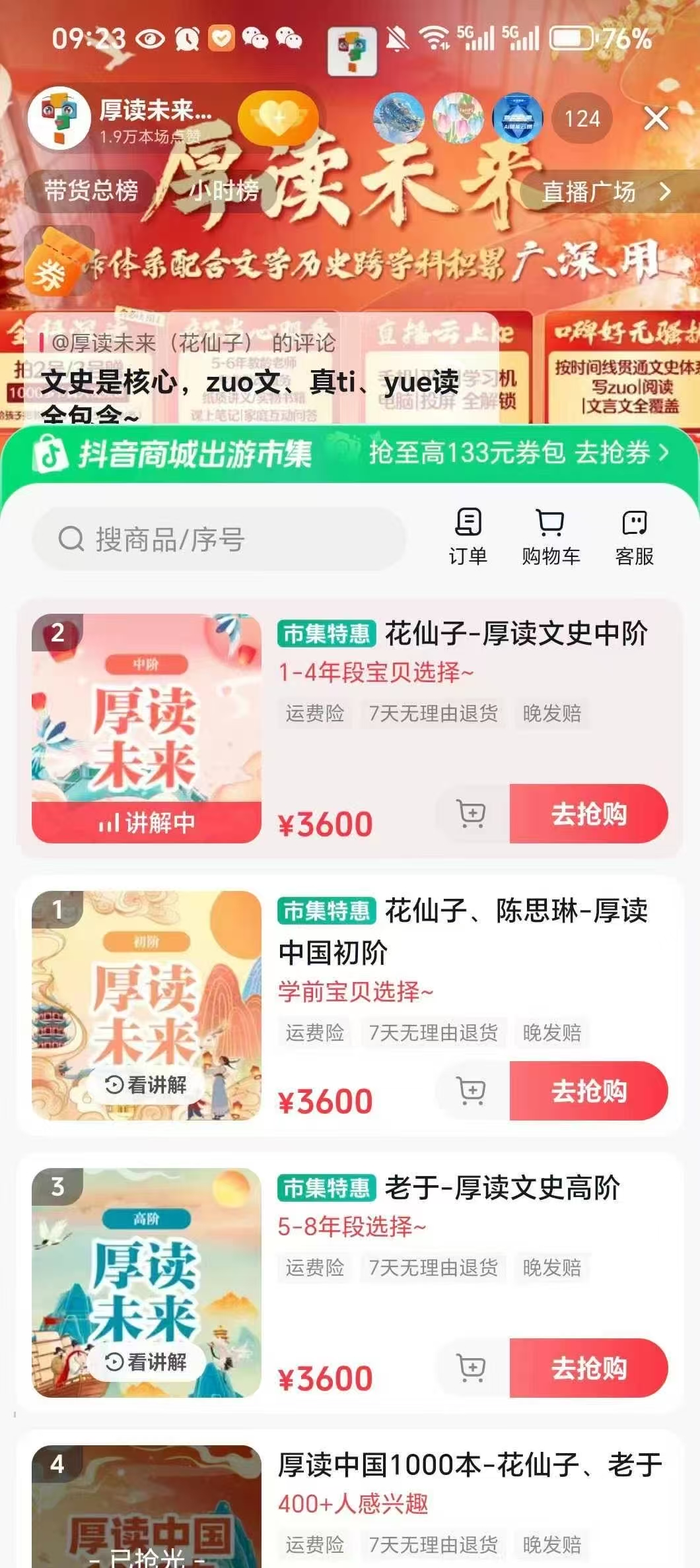Follow the 厚读未来 streamer with heart button
The width and height of the screenshot is (700, 1568).
(x=278, y=119)
